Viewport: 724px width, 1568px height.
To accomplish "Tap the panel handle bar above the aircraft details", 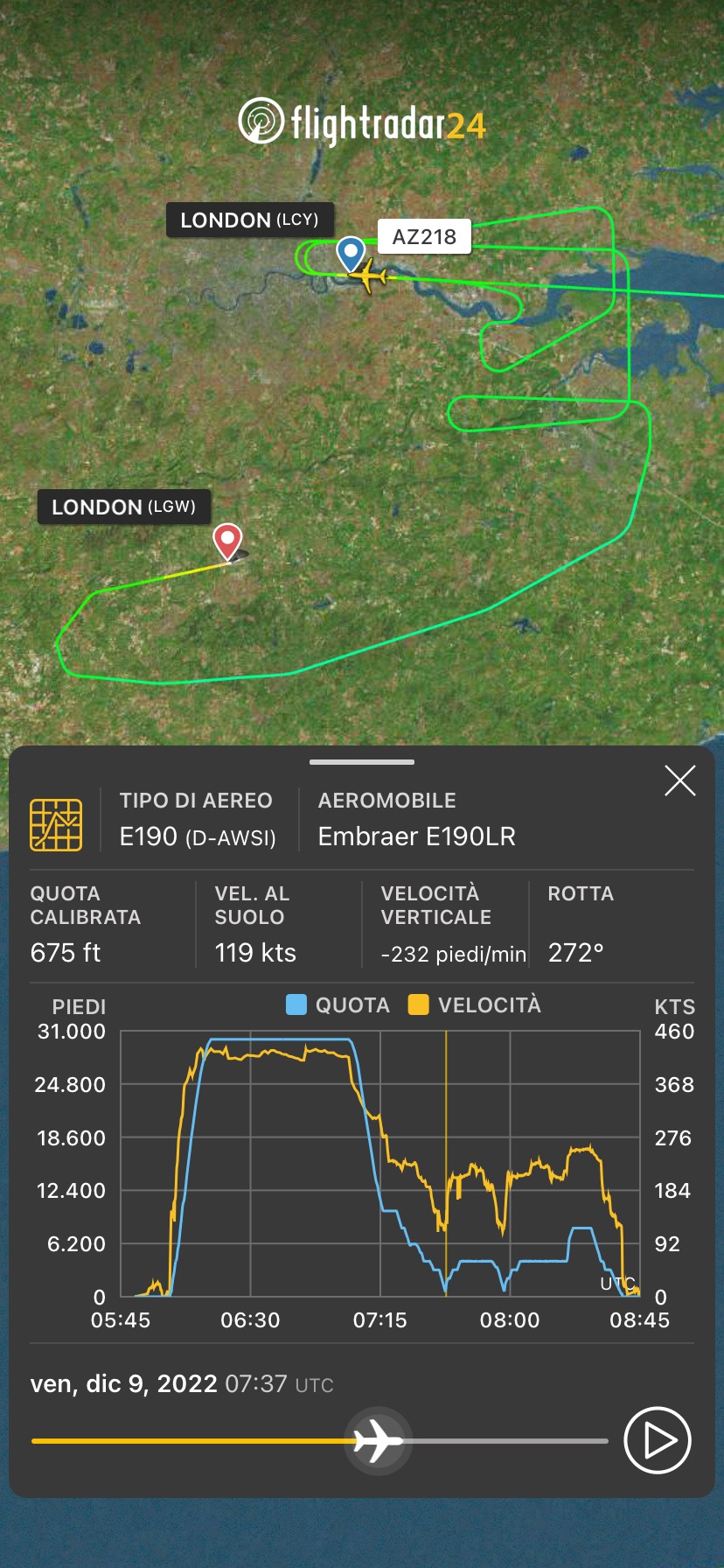I will (x=362, y=762).
